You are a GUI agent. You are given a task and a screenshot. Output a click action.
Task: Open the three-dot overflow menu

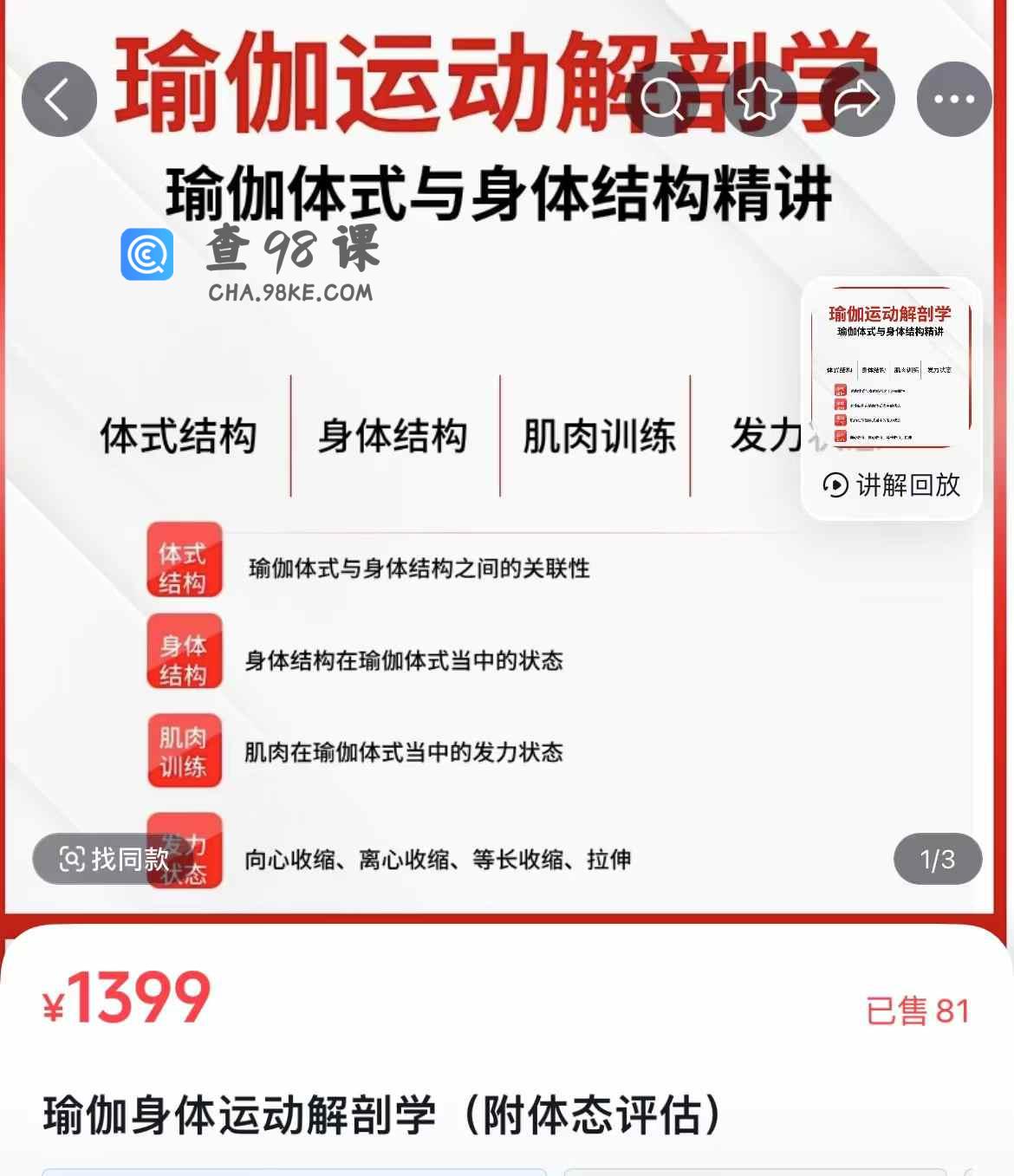[954, 100]
